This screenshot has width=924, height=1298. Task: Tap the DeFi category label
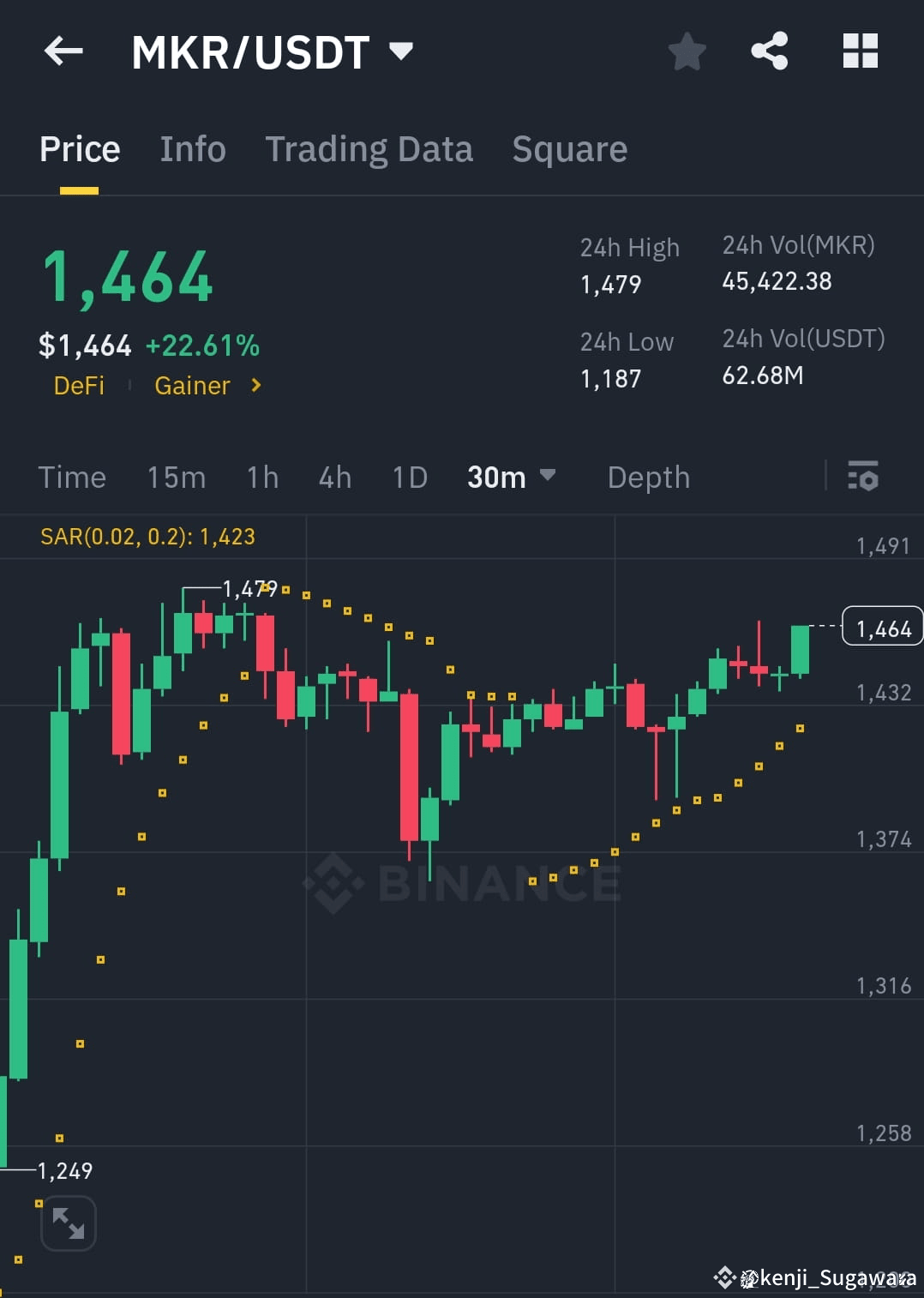pyautogui.click(x=79, y=386)
